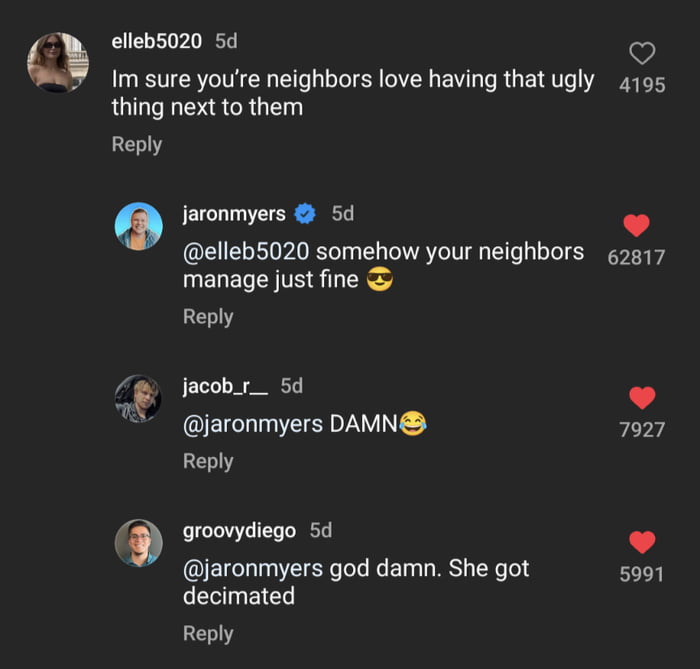The height and width of the screenshot is (669, 700).
Task: Open groovydiego's profile picture
Action: click(x=138, y=543)
